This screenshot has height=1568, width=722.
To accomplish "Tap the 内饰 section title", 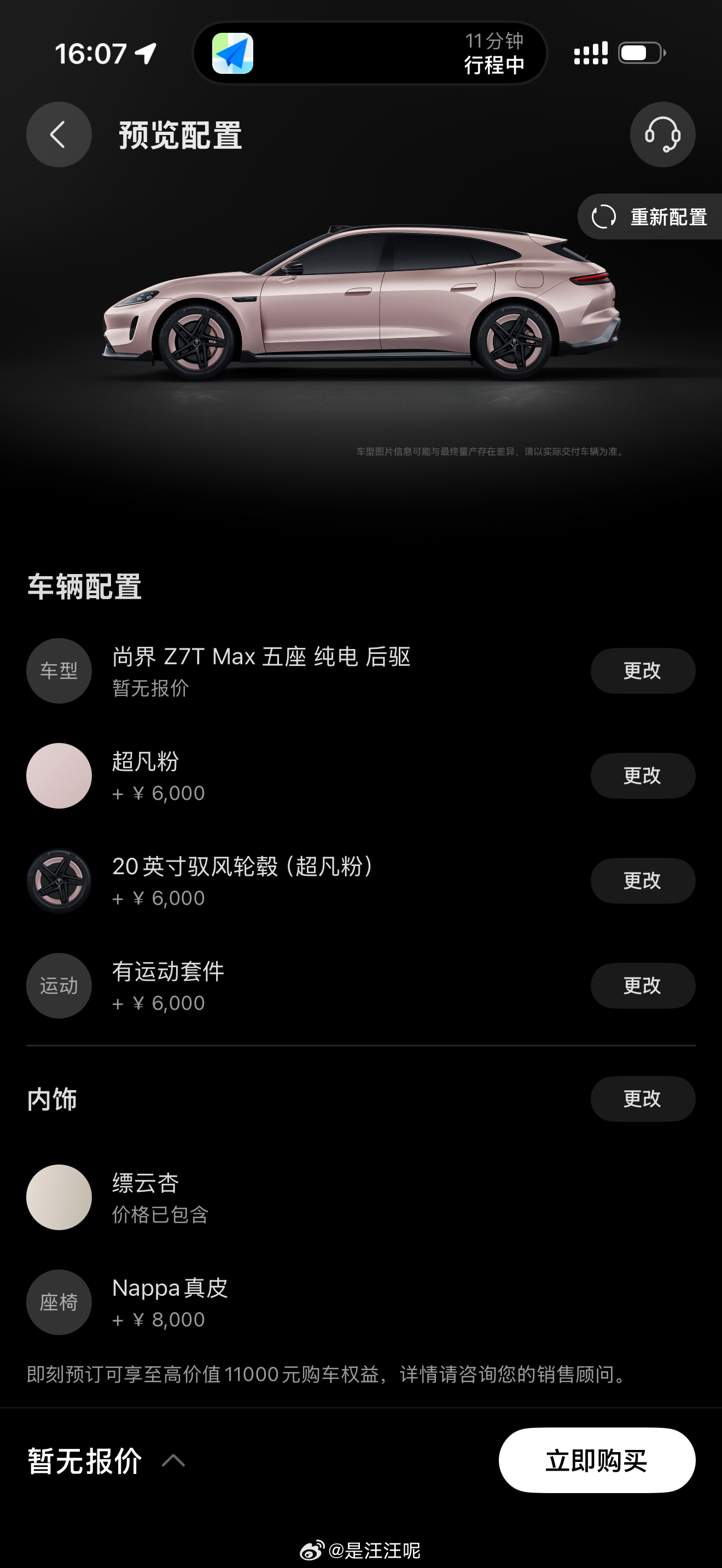I will (x=53, y=1099).
